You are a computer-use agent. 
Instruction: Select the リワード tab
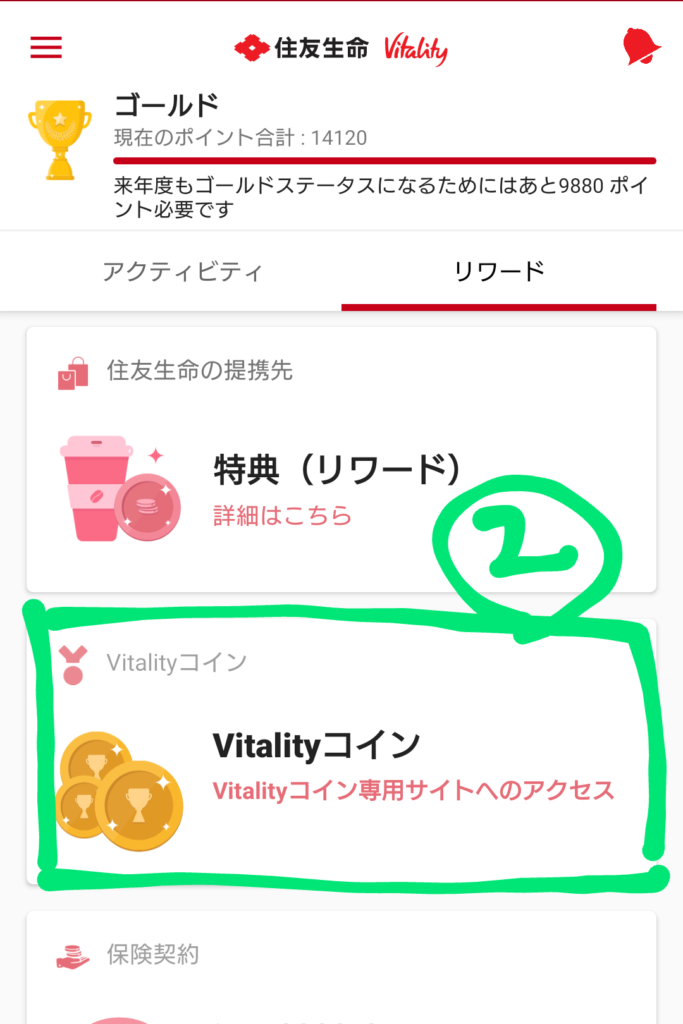pos(499,272)
